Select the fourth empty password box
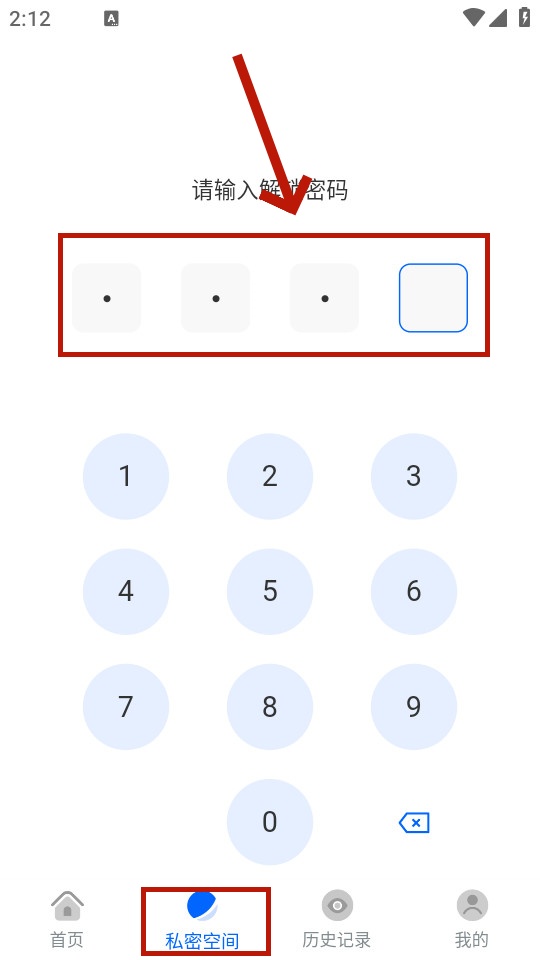The width and height of the screenshot is (540, 960). tap(433, 298)
